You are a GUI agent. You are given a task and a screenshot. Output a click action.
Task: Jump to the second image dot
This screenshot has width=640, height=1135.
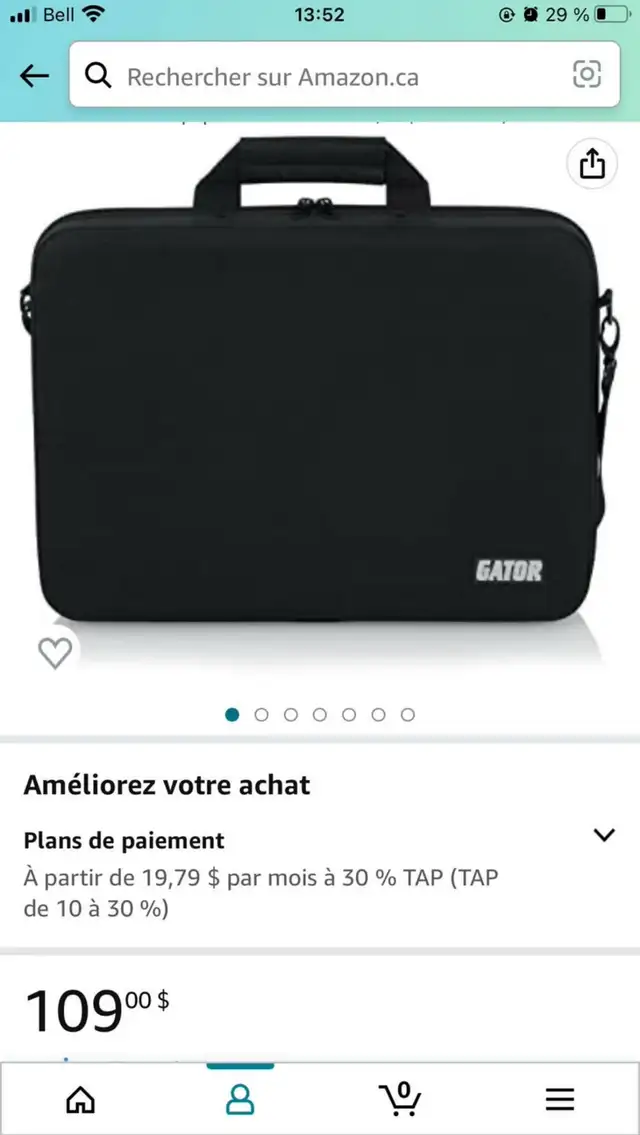[261, 714]
